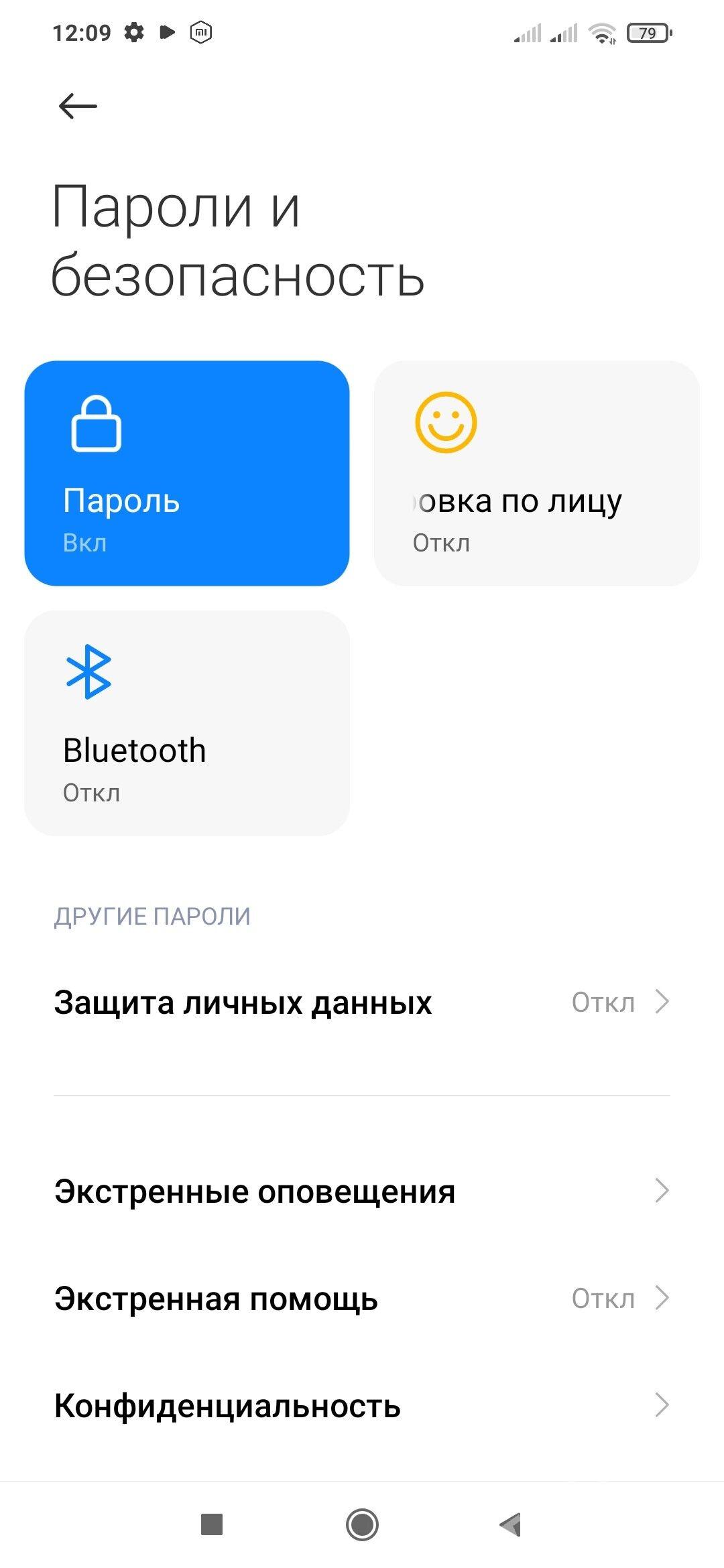Viewport: 724px width, 1568px height.
Task: Toggle password protection on the Вкл card
Action: (x=186, y=472)
